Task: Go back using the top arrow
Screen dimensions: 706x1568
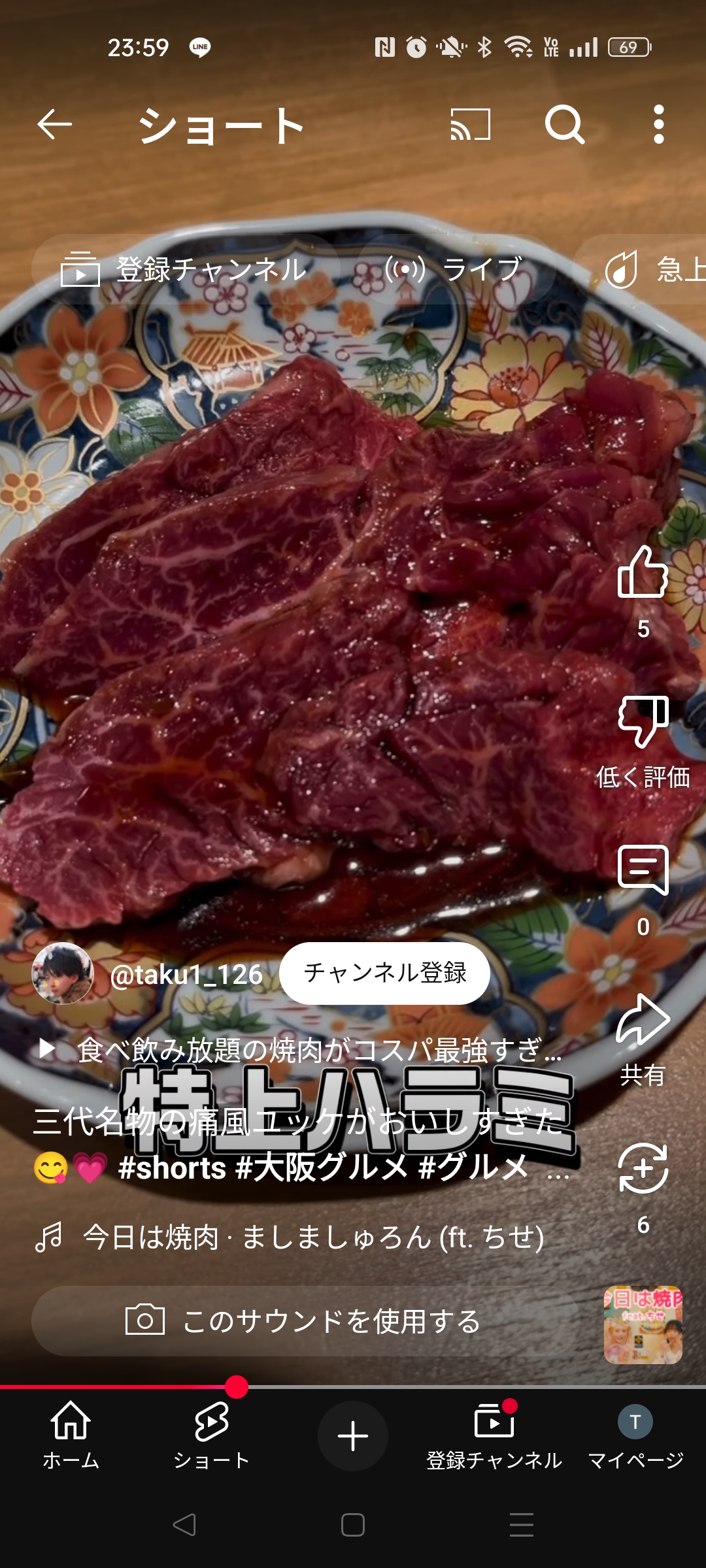Action: pyautogui.click(x=54, y=124)
